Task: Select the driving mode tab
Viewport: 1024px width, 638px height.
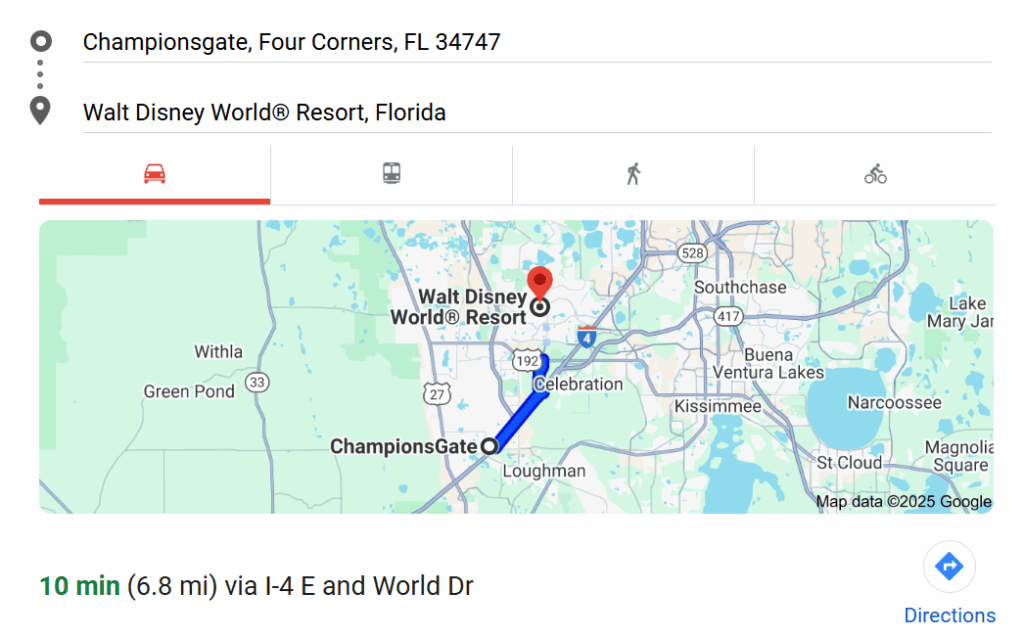Action: click(x=154, y=174)
